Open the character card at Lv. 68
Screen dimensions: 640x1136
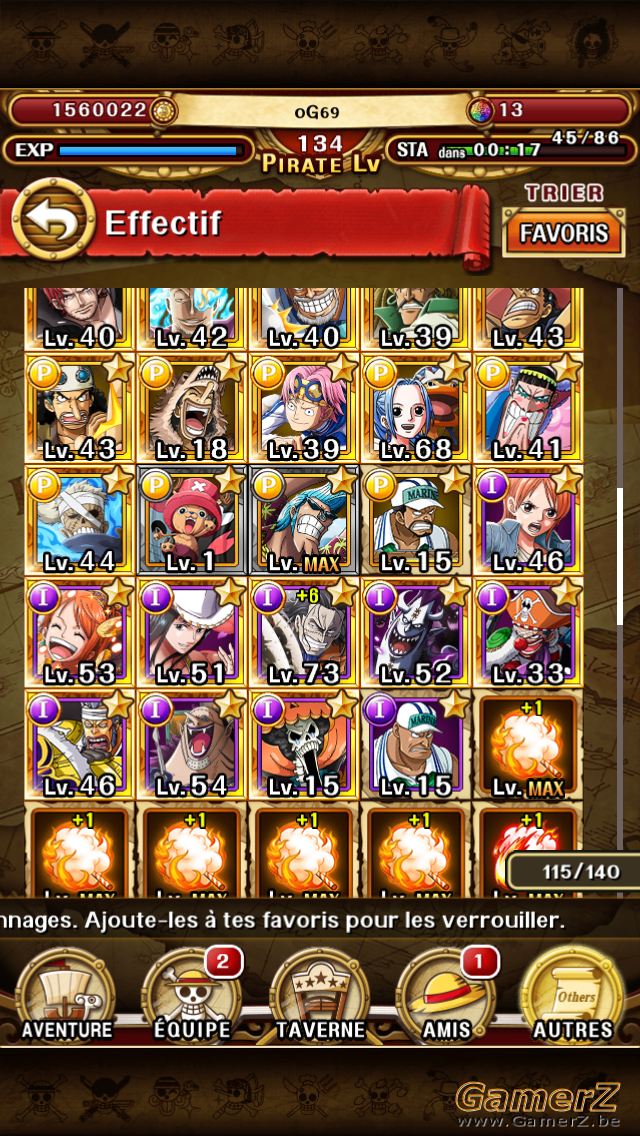(x=415, y=409)
